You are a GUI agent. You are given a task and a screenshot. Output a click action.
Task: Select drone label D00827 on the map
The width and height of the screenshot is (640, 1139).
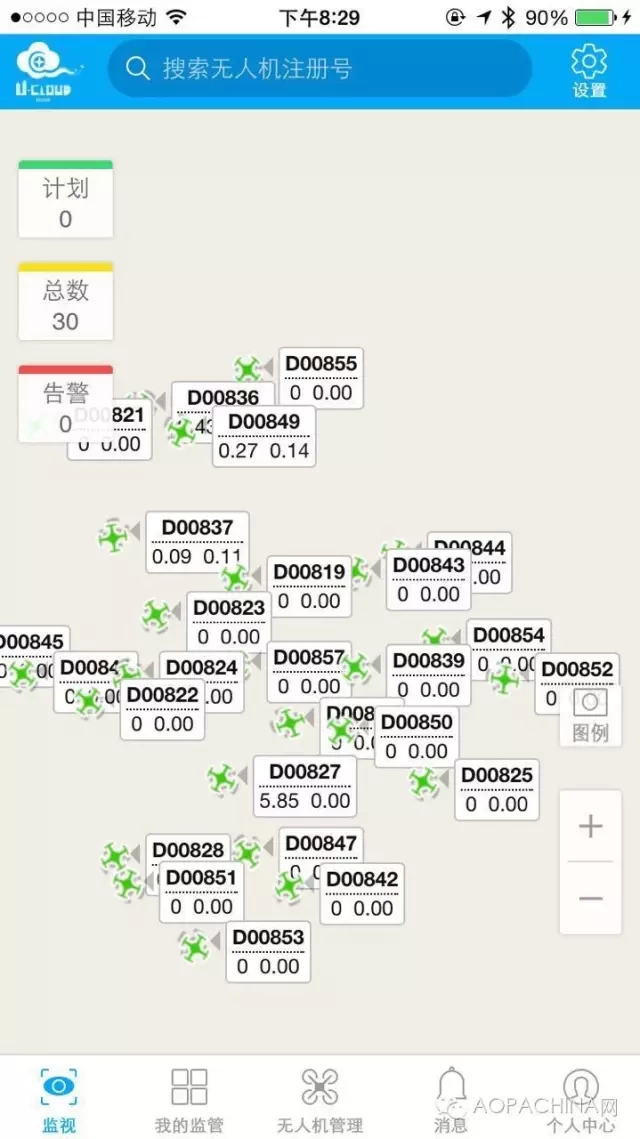coord(305,786)
